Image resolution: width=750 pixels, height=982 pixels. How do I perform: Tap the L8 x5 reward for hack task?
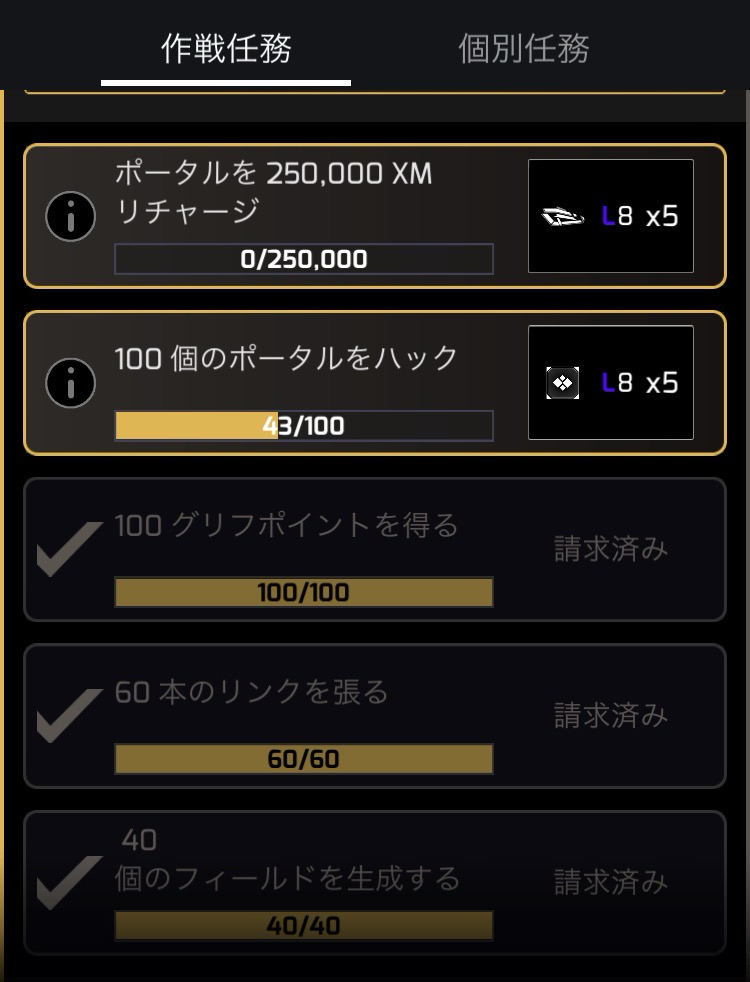point(610,382)
